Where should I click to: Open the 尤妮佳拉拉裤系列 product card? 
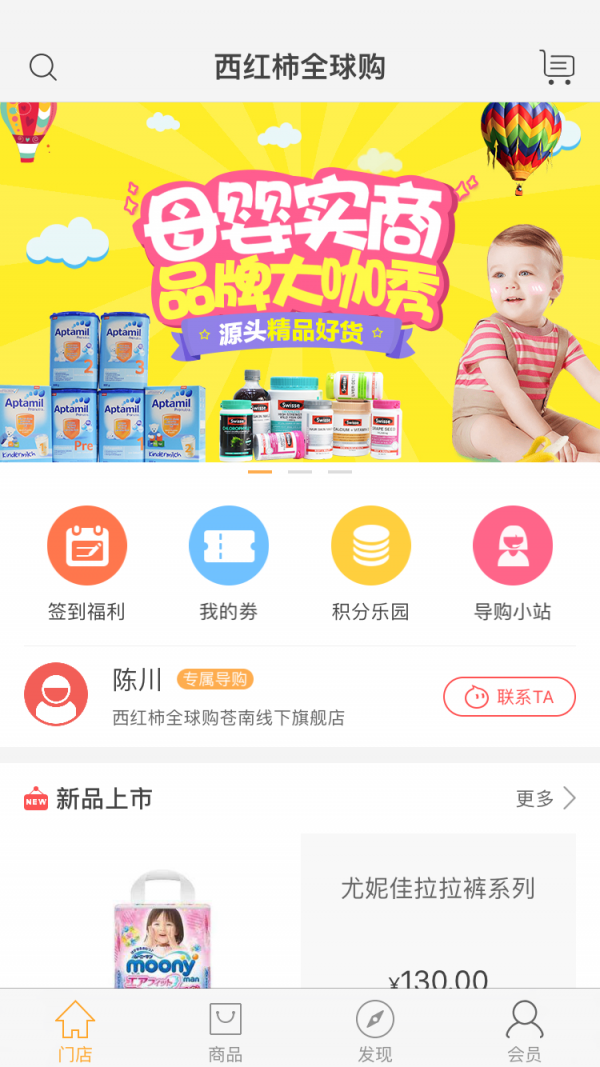[x=437, y=910]
